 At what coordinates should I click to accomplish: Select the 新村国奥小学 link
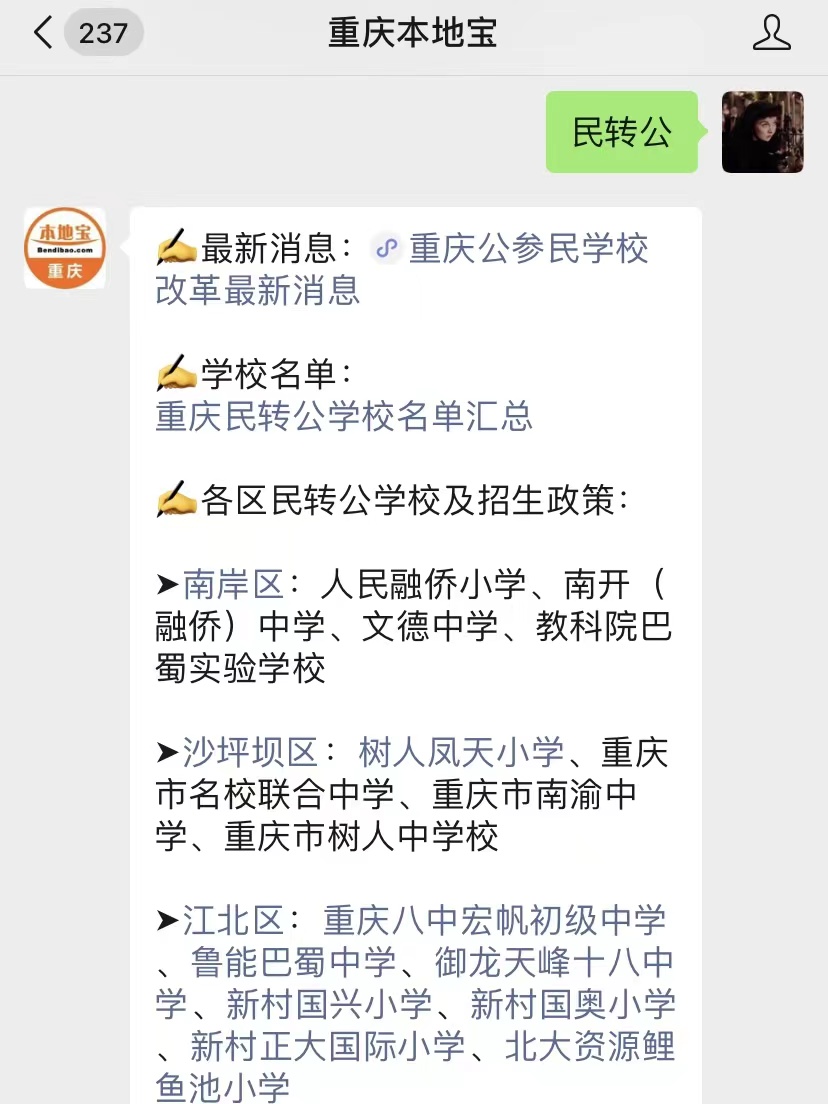573,1005
